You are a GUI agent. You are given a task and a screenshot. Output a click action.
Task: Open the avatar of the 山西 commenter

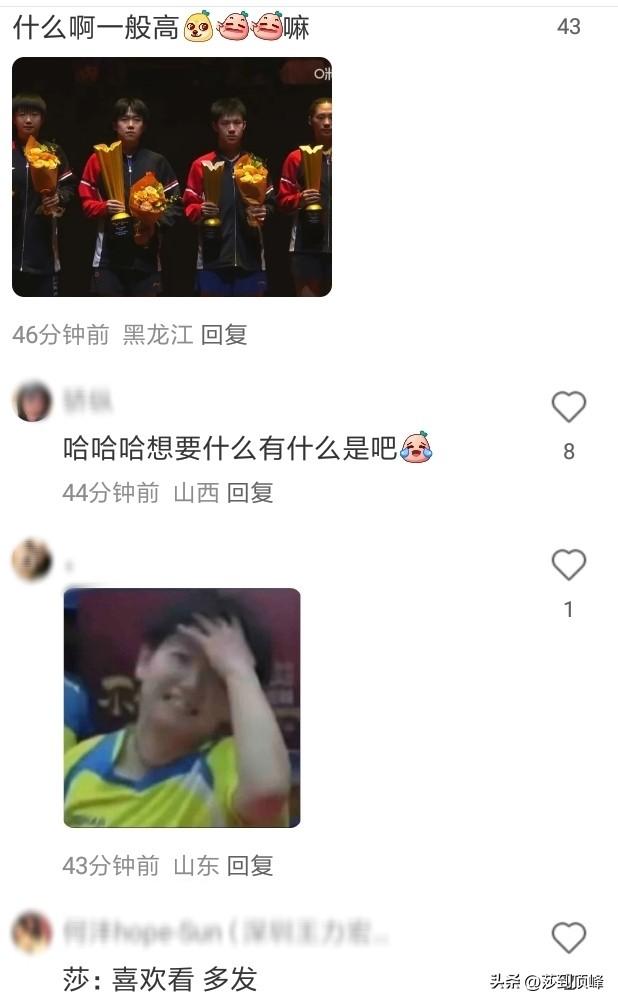[32, 402]
